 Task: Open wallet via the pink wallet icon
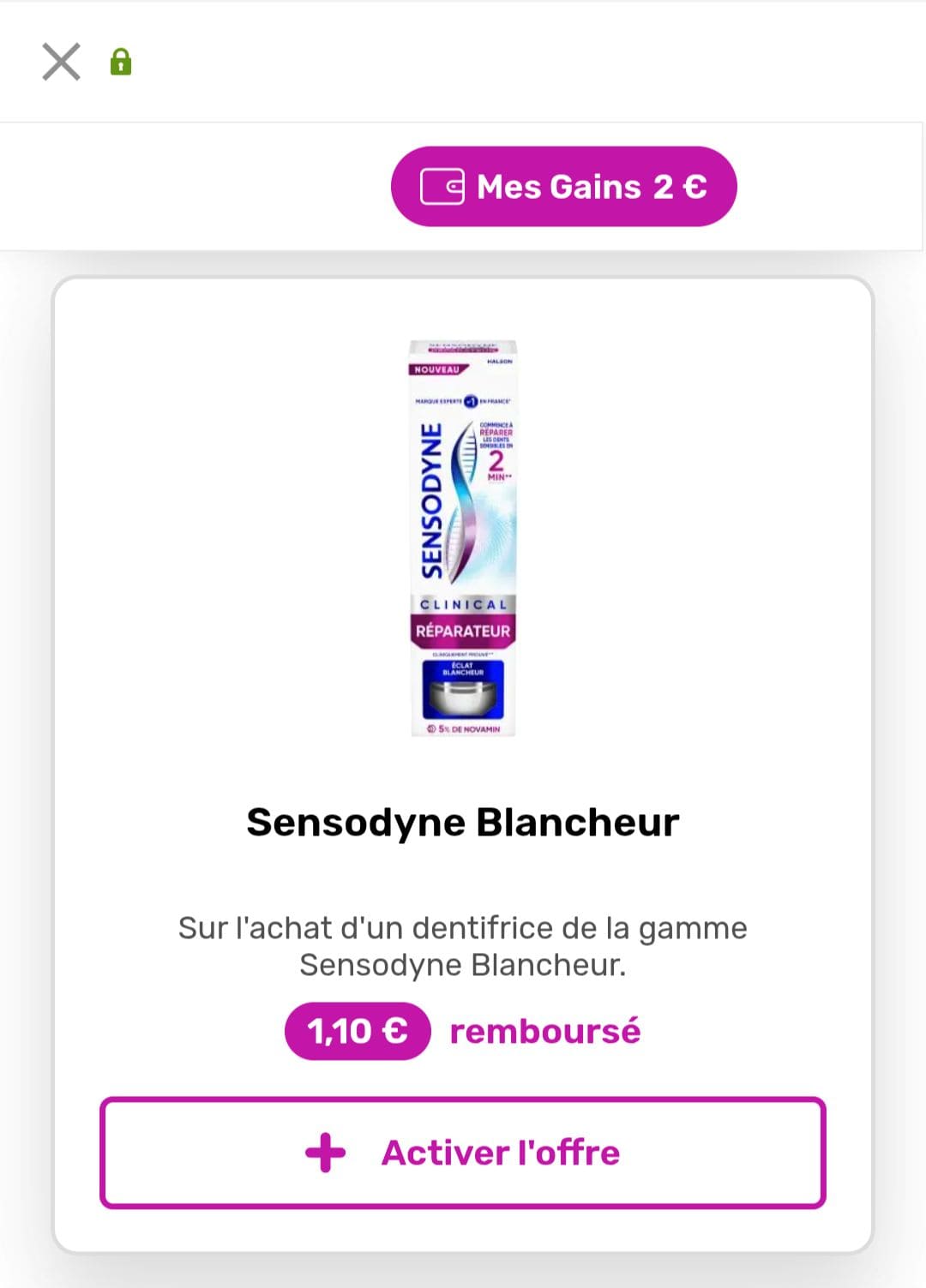(x=442, y=186)
